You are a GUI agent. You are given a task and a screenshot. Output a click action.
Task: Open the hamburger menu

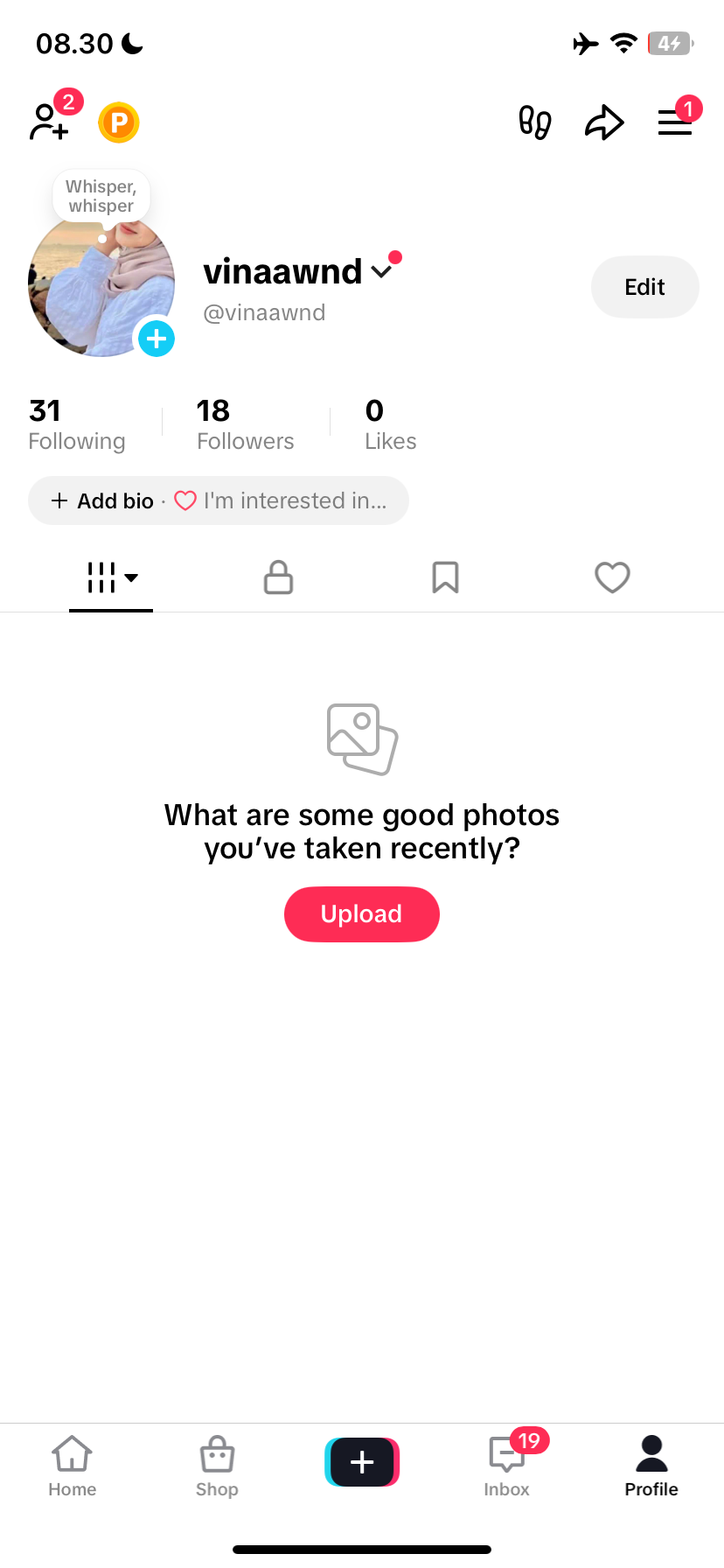(x=675, y=122)
